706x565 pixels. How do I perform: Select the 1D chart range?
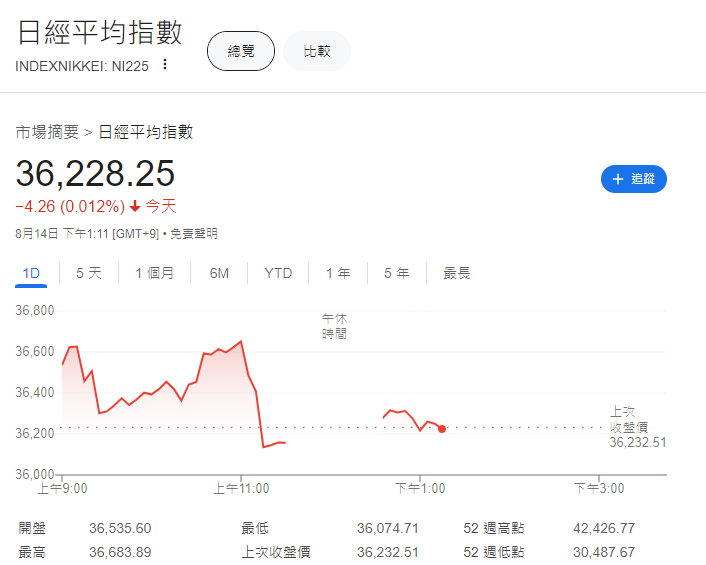click(31, 273)
